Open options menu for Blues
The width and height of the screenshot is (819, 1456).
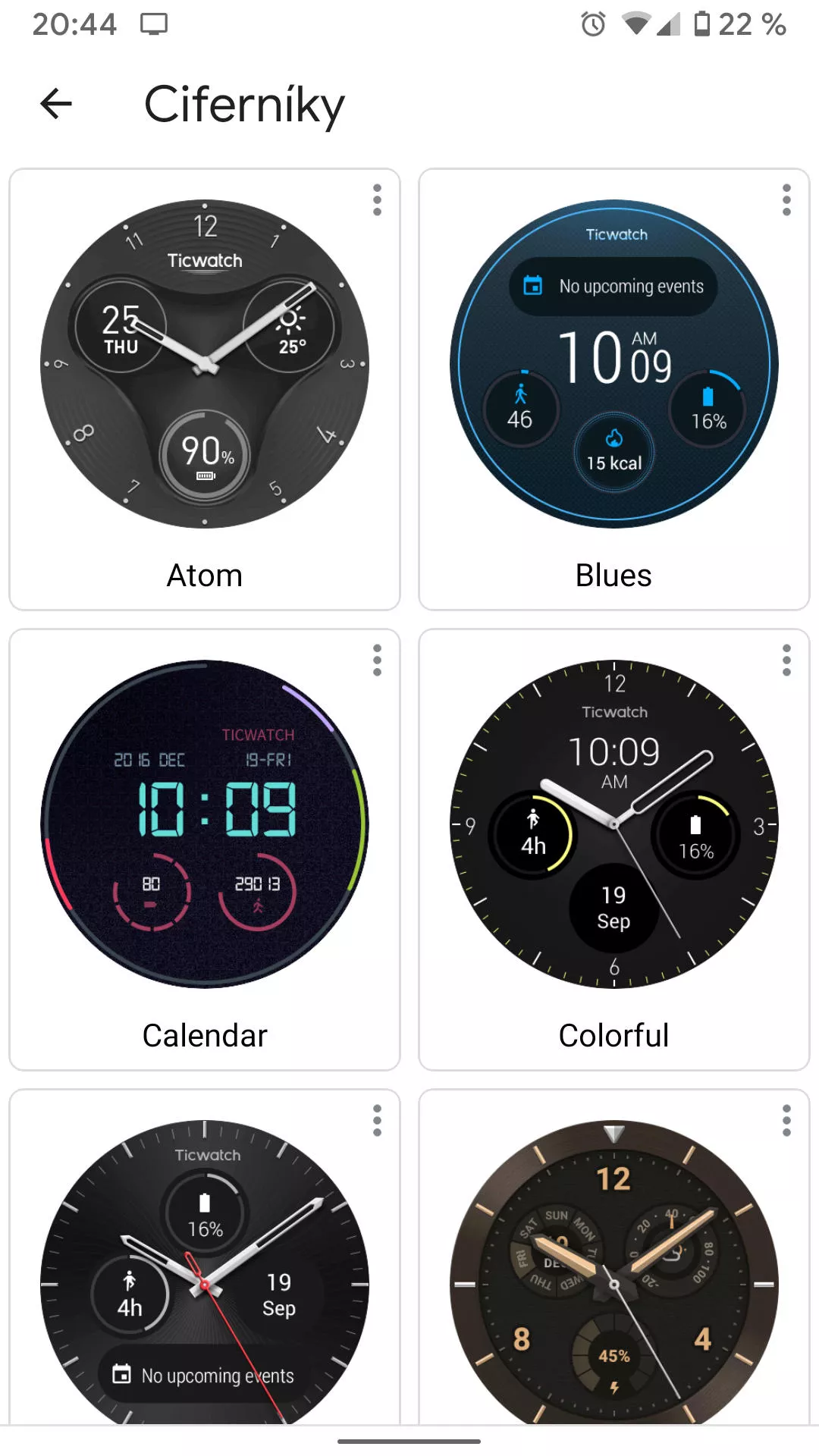(786, 200)
